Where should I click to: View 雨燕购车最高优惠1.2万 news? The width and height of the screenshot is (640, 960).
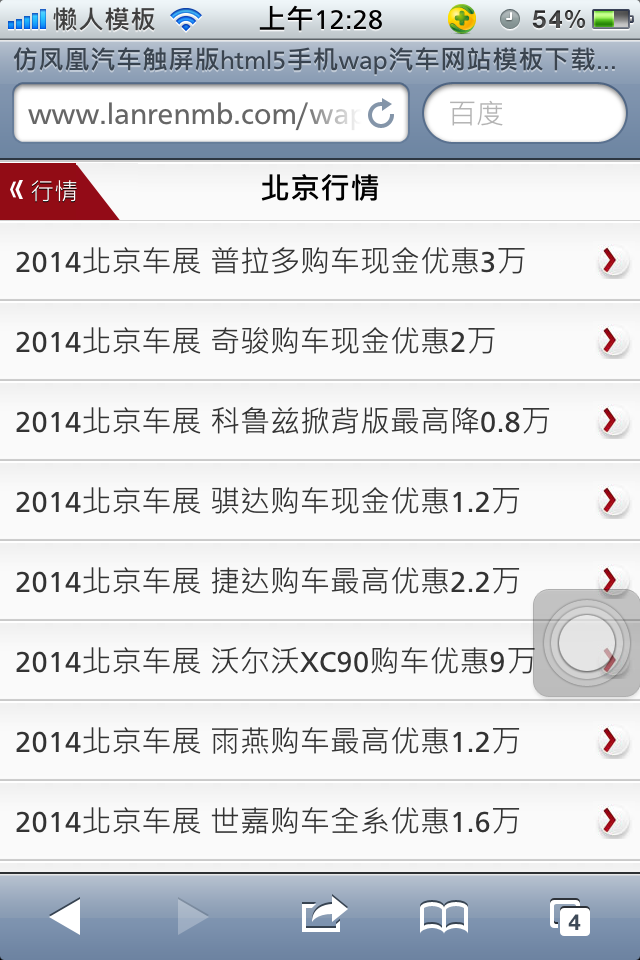(267, 741)
